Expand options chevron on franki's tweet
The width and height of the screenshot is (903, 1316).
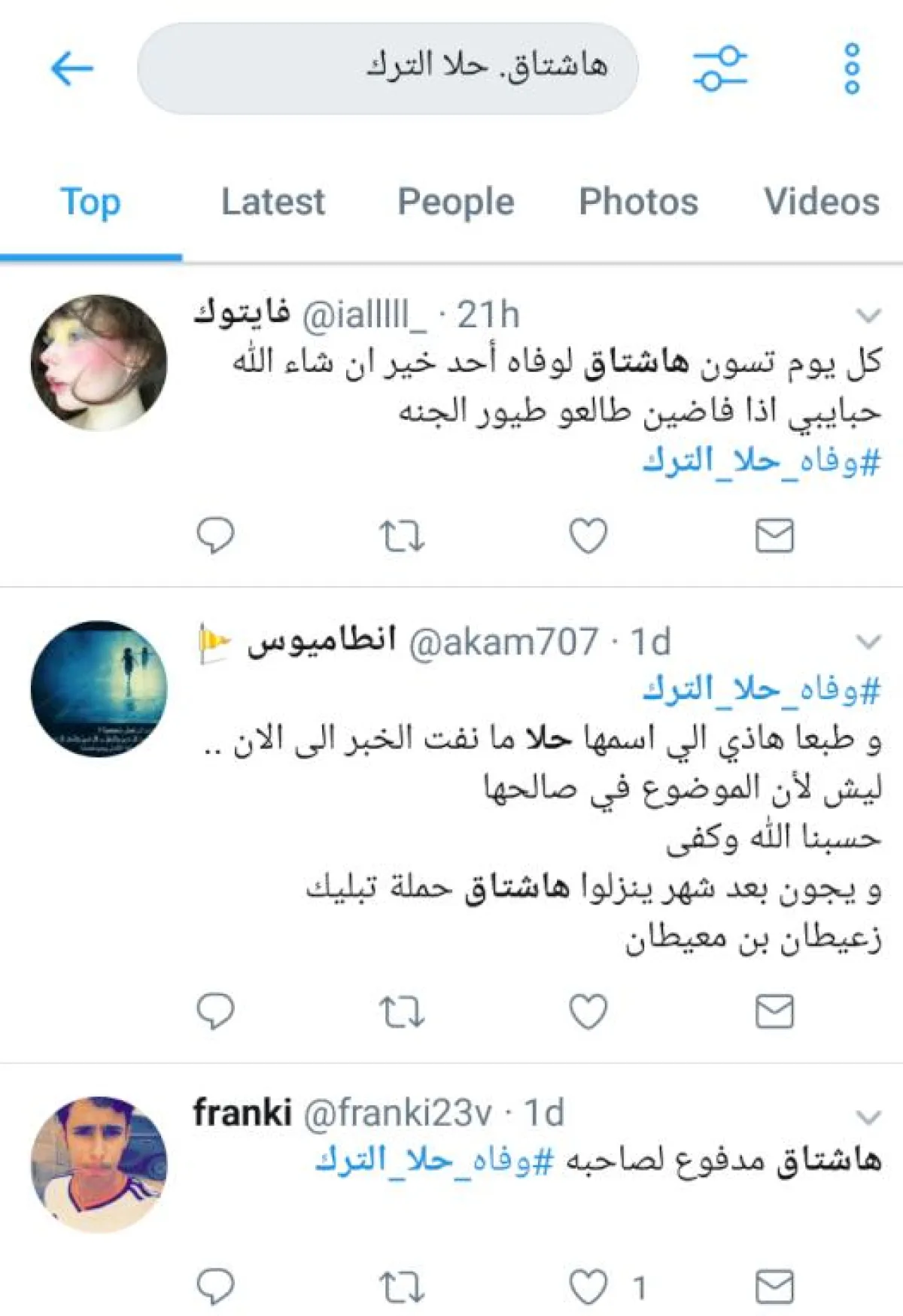pyautogui.click(x=868, y=1117)
